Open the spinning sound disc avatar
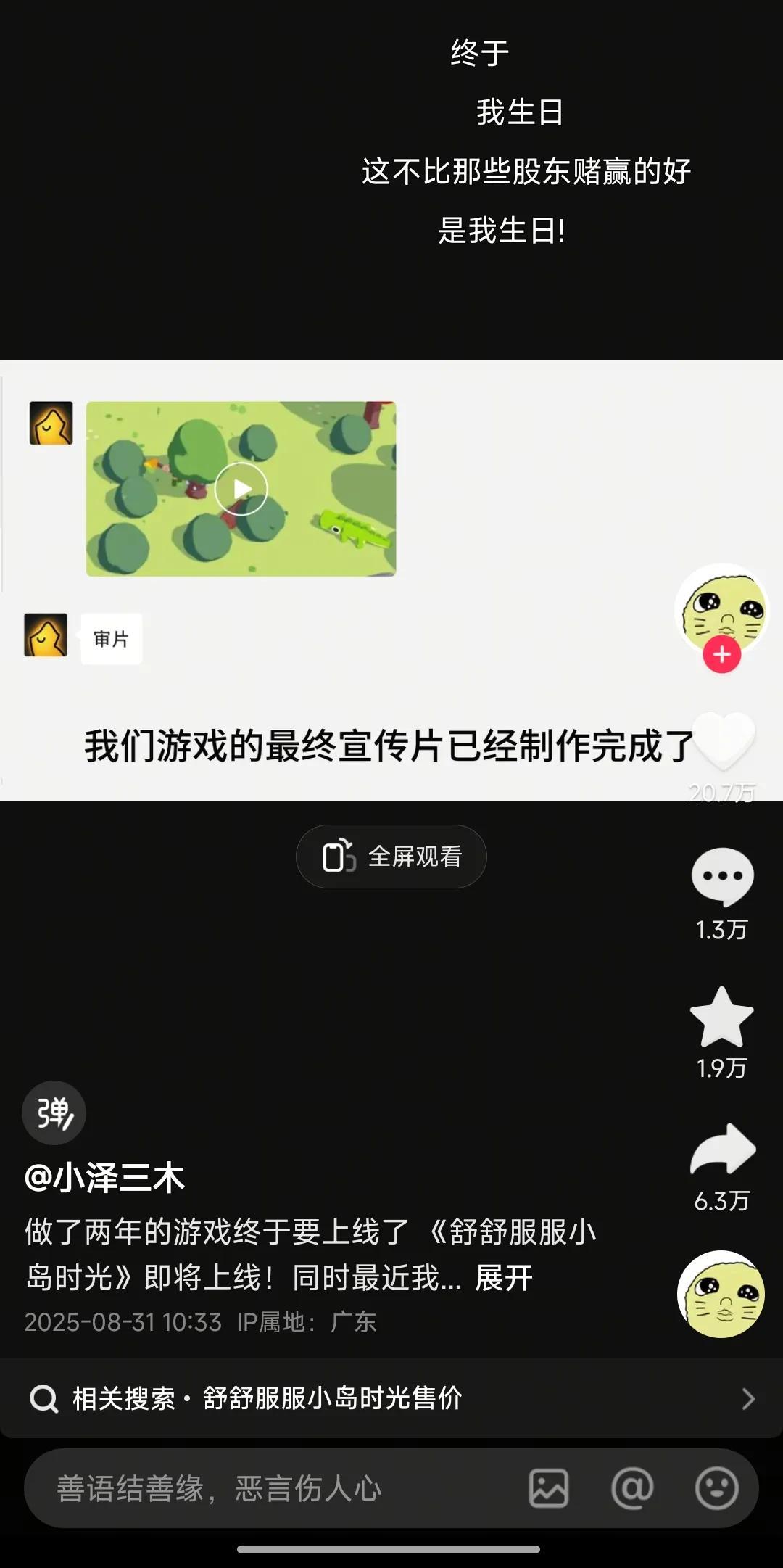Image resolution: width=783 pixels, height=1568 pixels. [x=721, y=1295]
